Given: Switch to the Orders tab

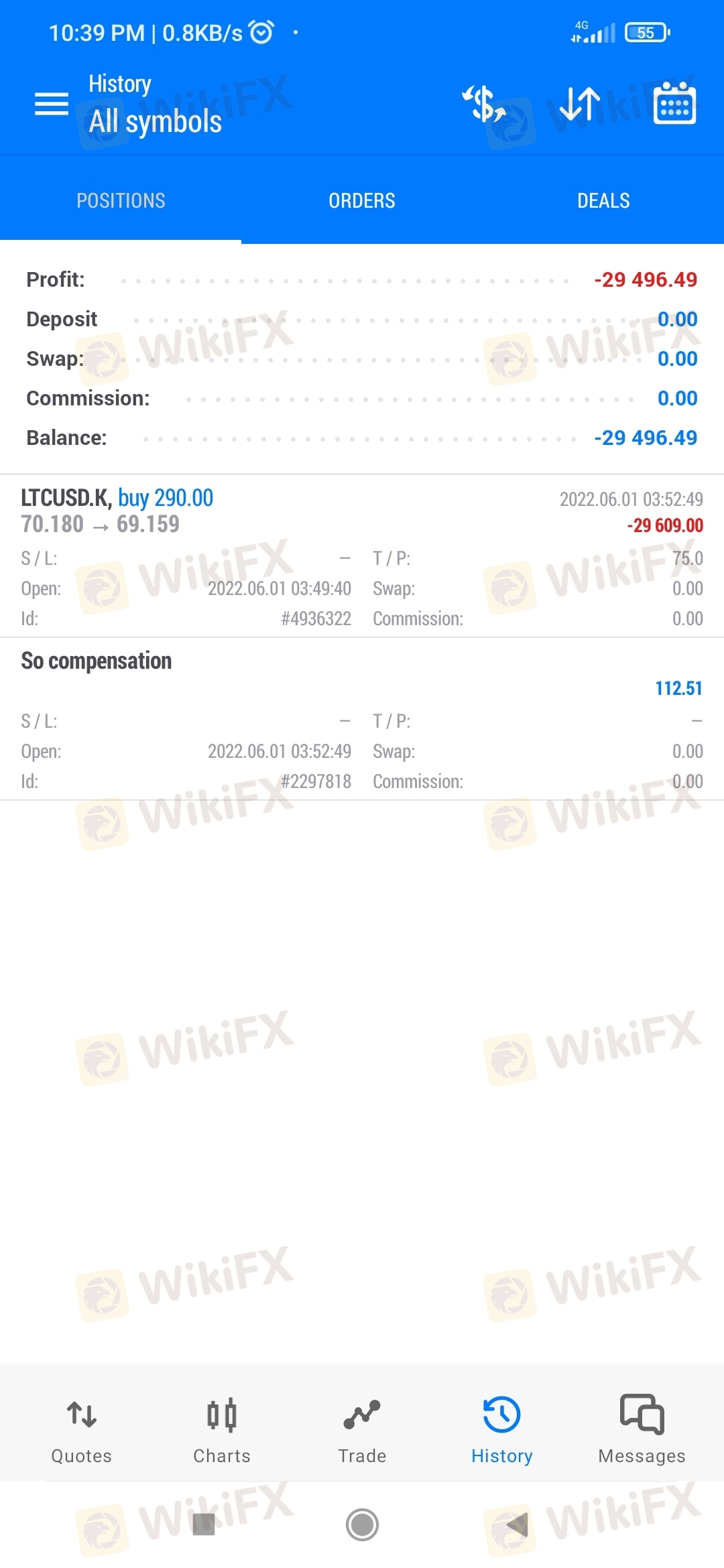Looking at the screenshot, I should pos(362,200).
